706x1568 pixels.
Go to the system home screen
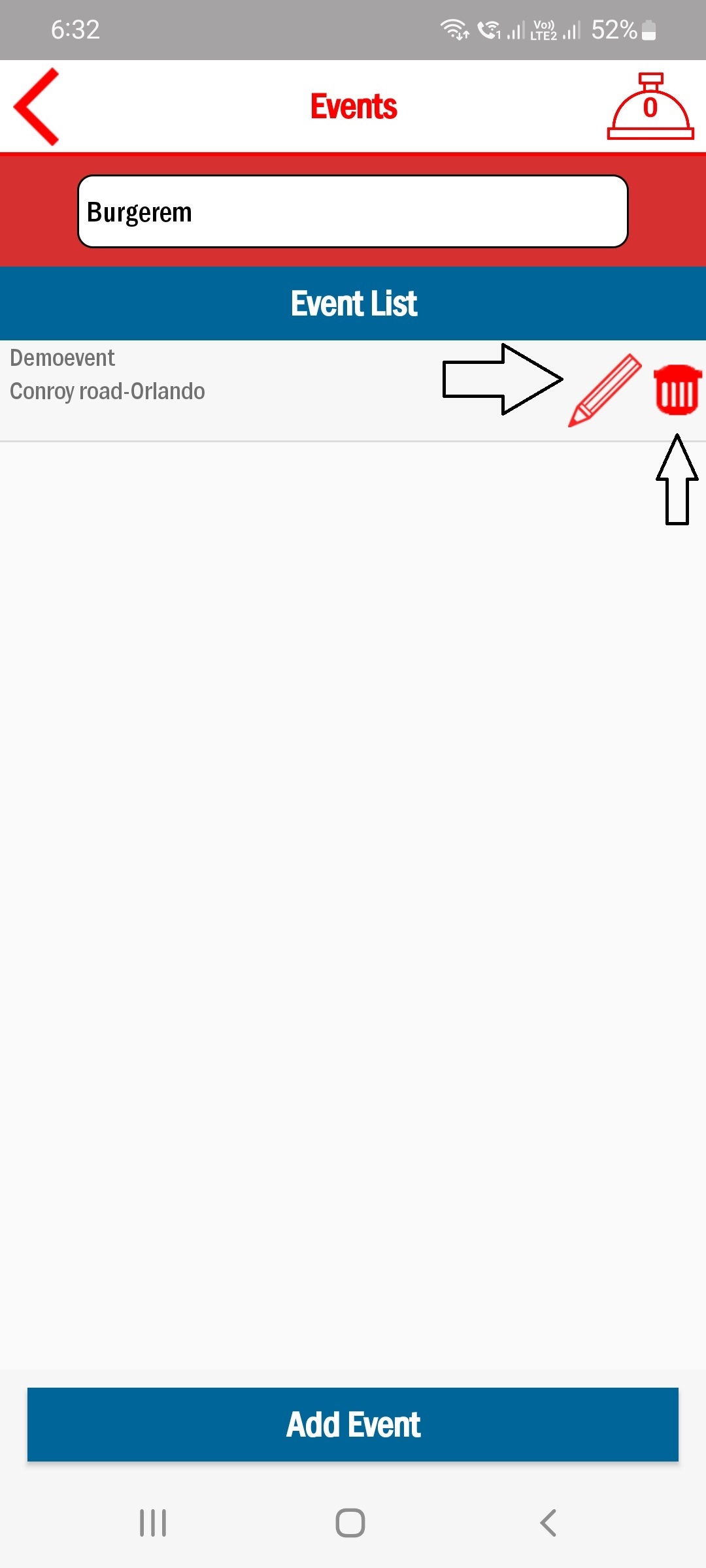[350, 1522]
